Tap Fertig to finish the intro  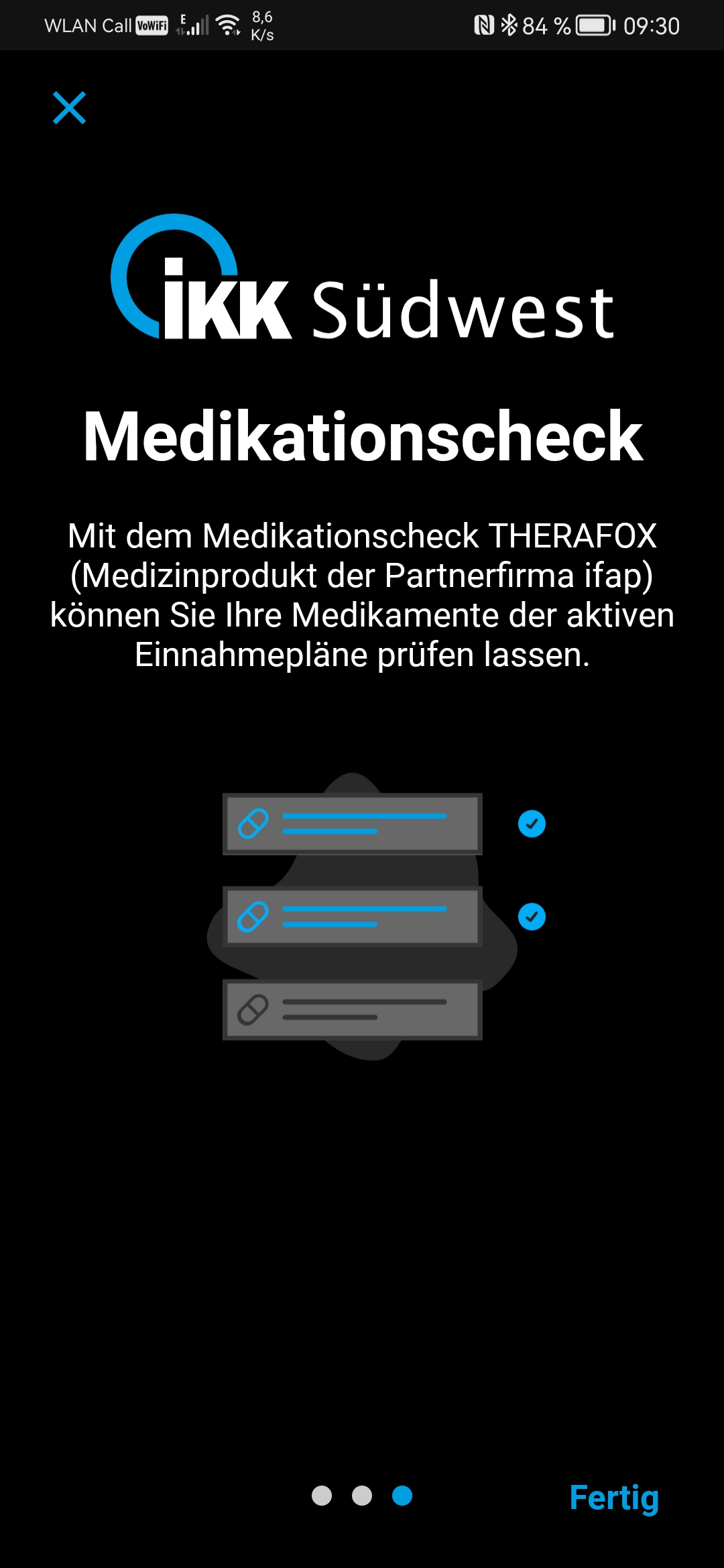[613, 1497]
